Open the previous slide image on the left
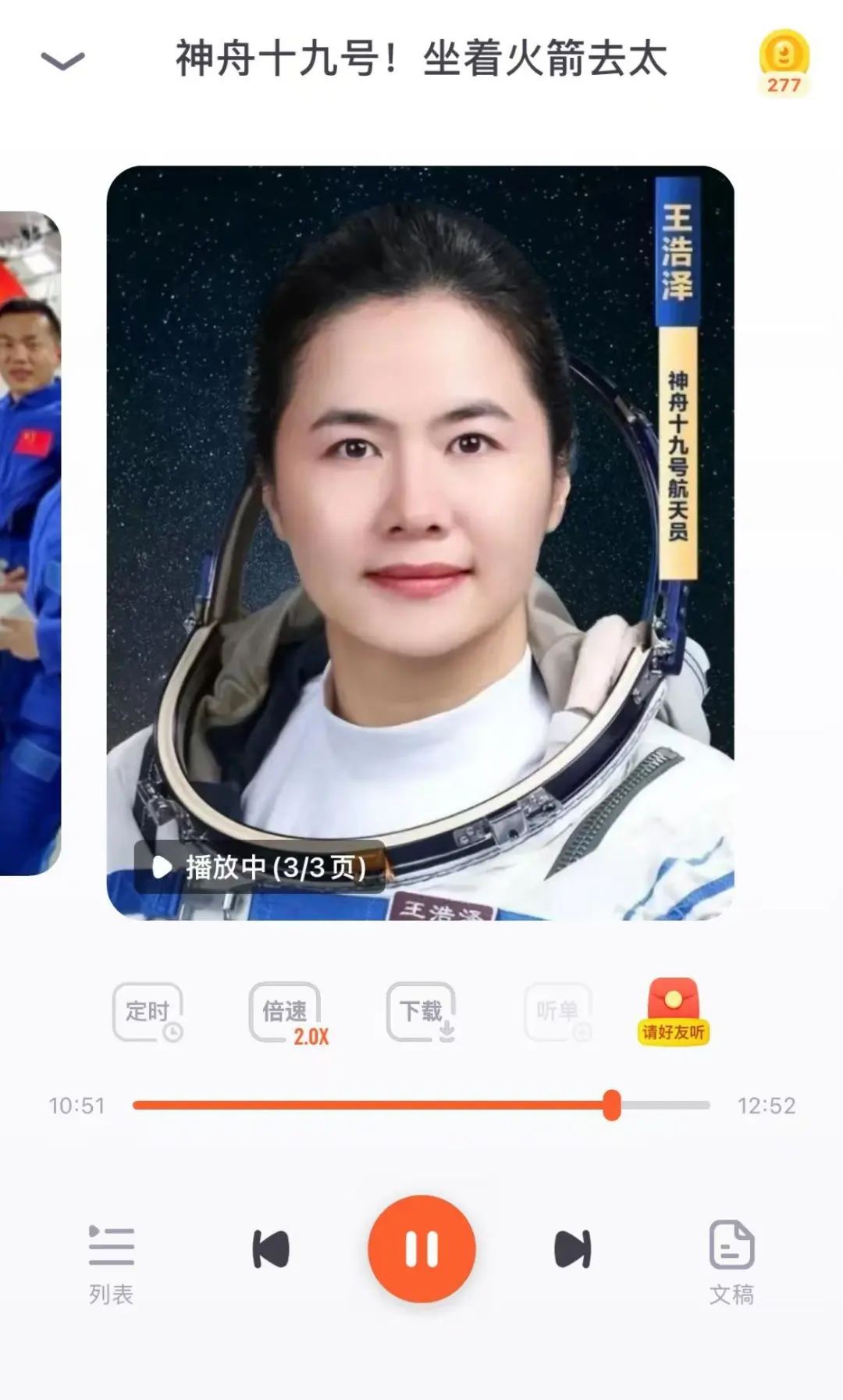 (x=30, y=543)
